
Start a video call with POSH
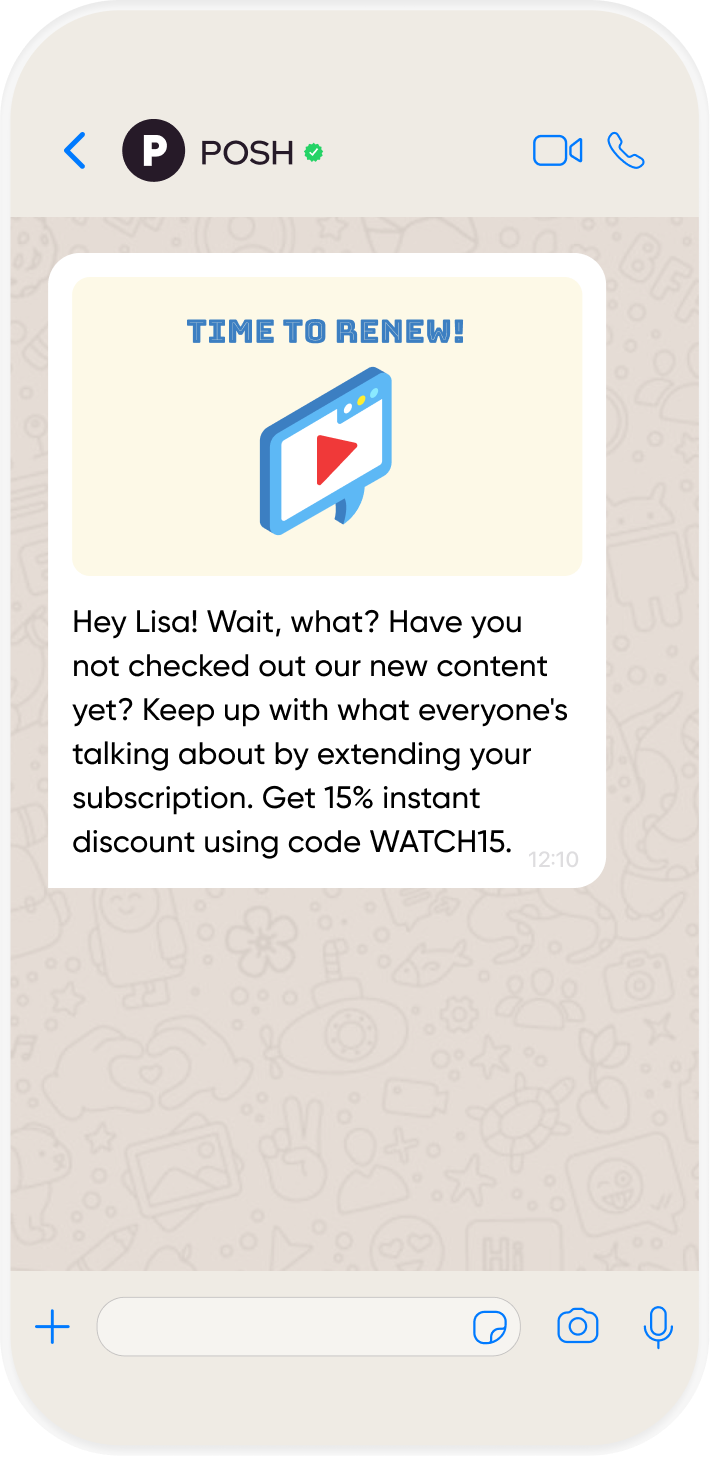pyautogui.click(x=557, y=151)
